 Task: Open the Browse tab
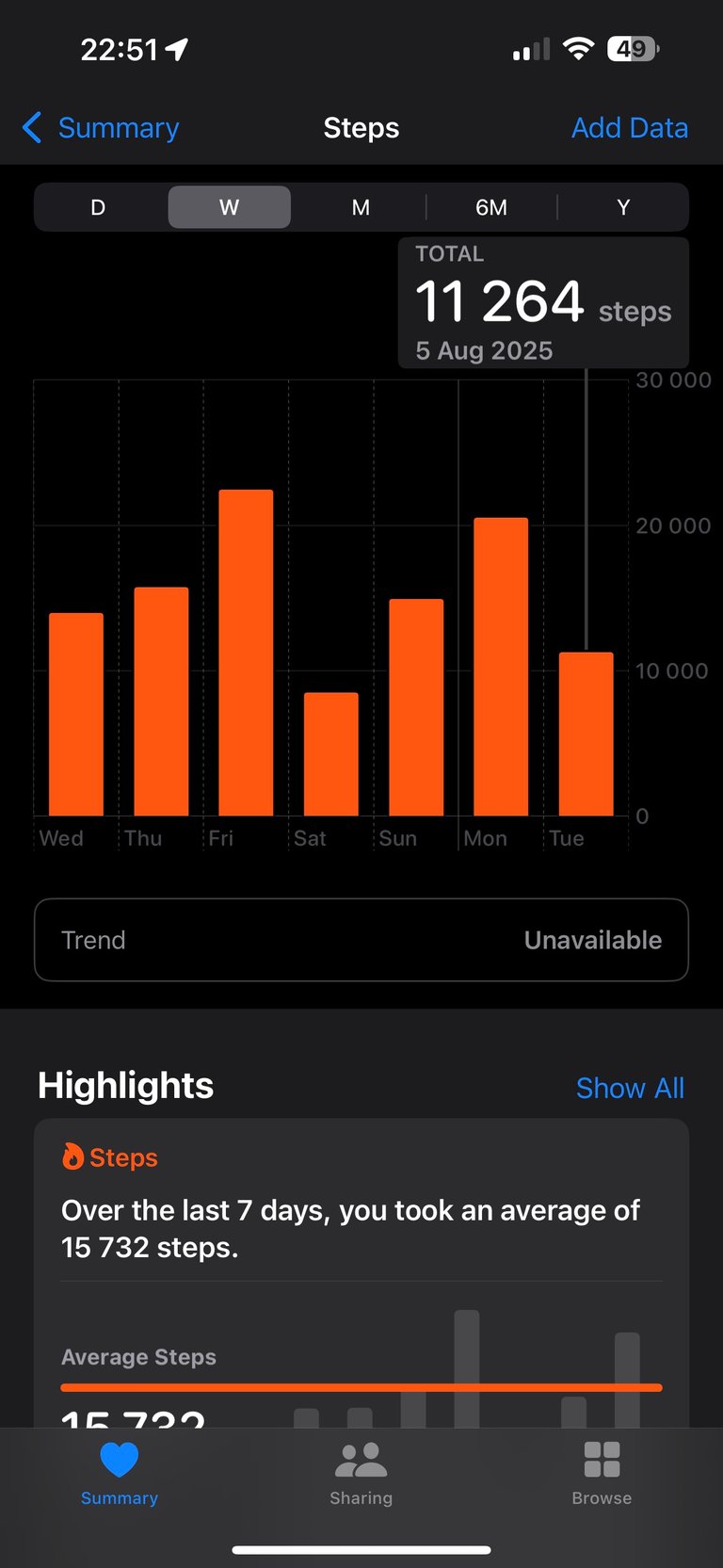pyautogui.click(x=602, y=1474)
